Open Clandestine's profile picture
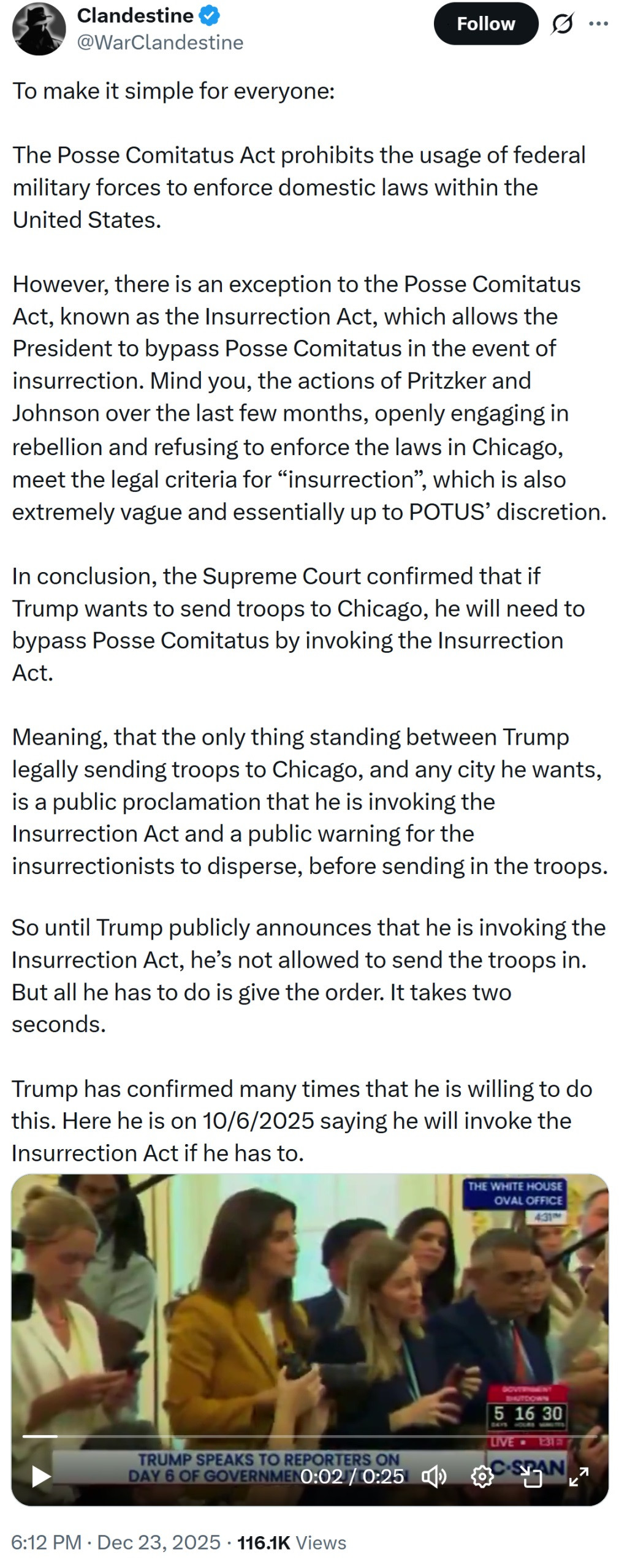Image resolution: width=619 pixels, height=1568 pixels. [39, 29]
